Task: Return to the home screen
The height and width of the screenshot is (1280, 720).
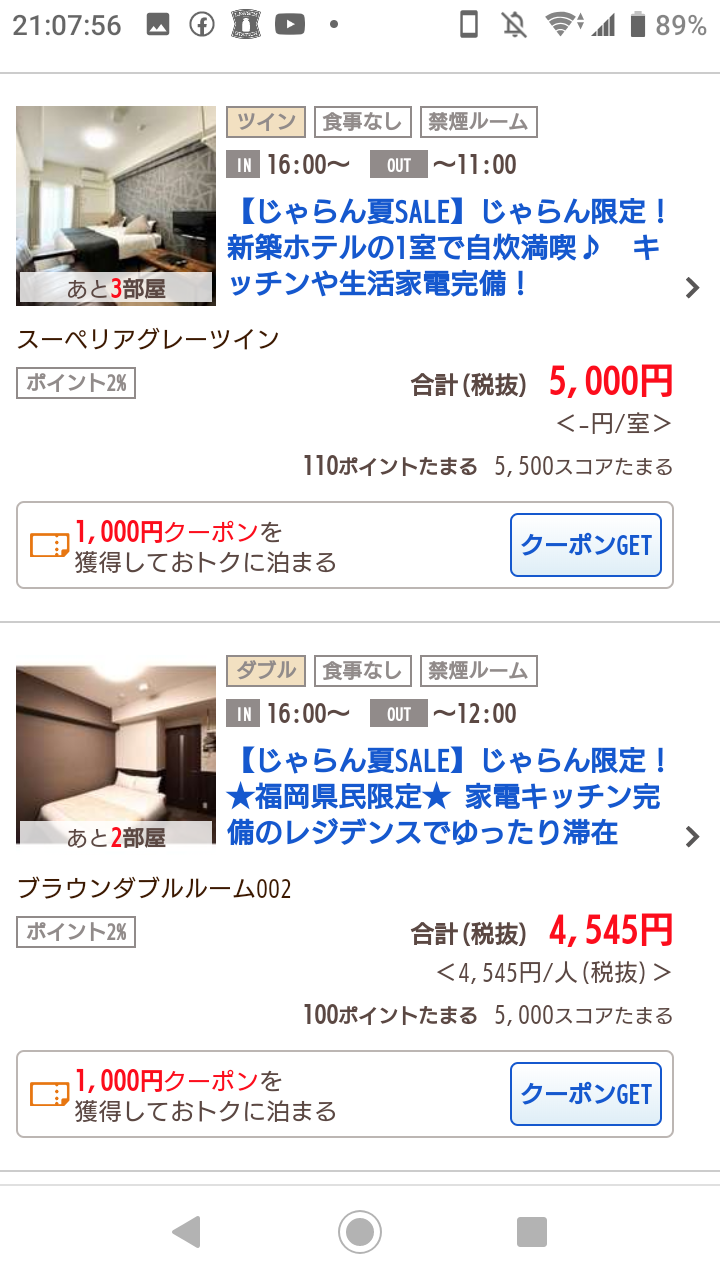Action: (360, 1231)
